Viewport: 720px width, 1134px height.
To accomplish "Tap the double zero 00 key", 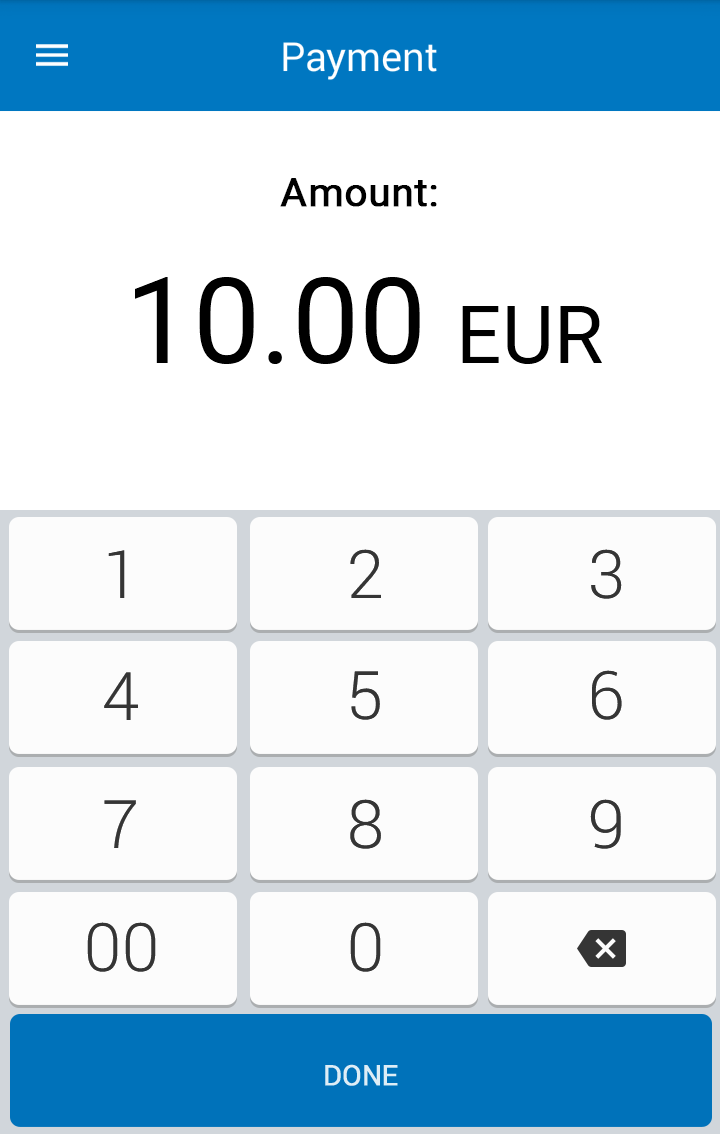I will (x=122, y=947).
